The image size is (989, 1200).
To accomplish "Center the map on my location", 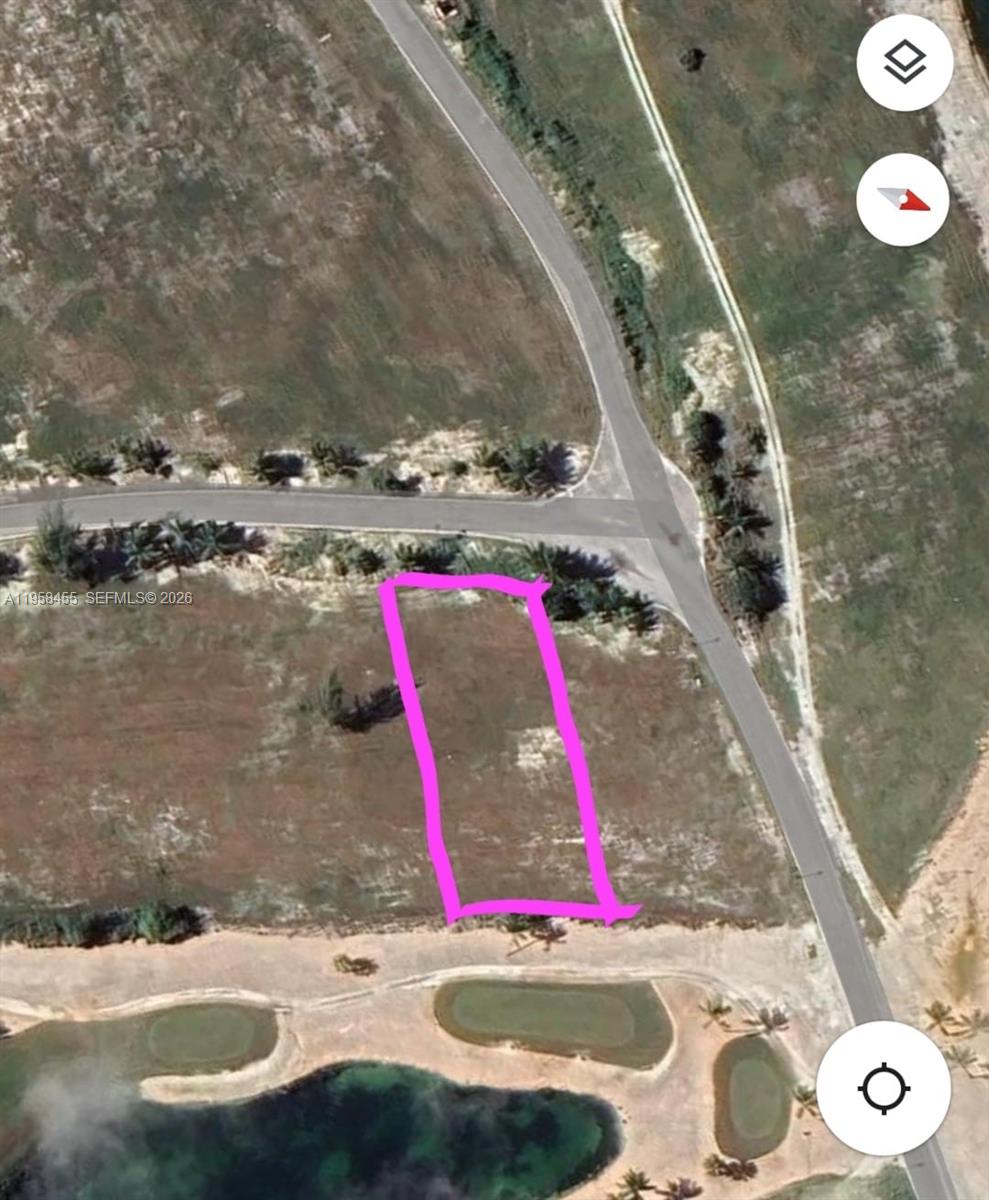I will coord(883,1088).
